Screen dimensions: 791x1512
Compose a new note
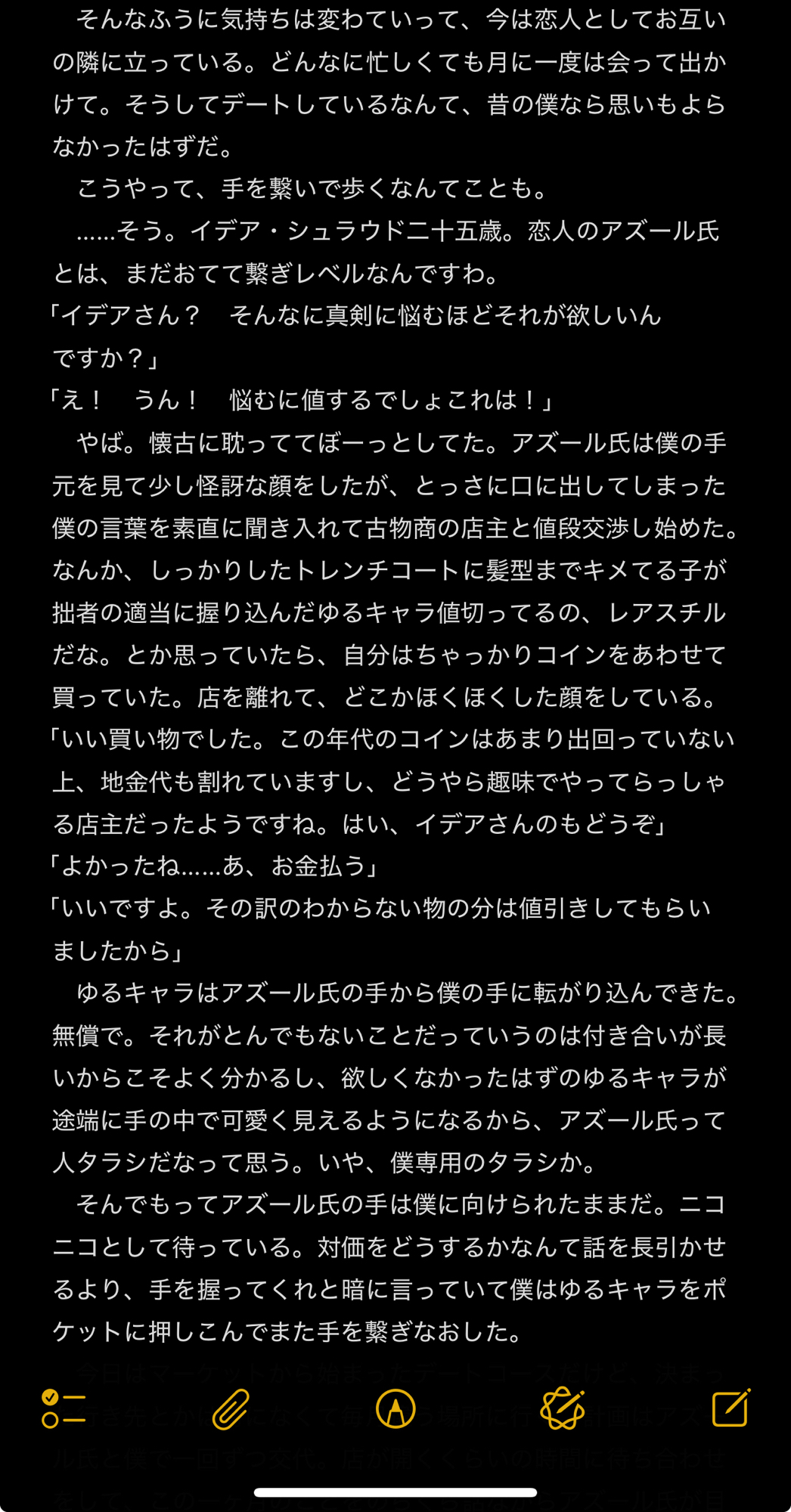click(731, 1408)
